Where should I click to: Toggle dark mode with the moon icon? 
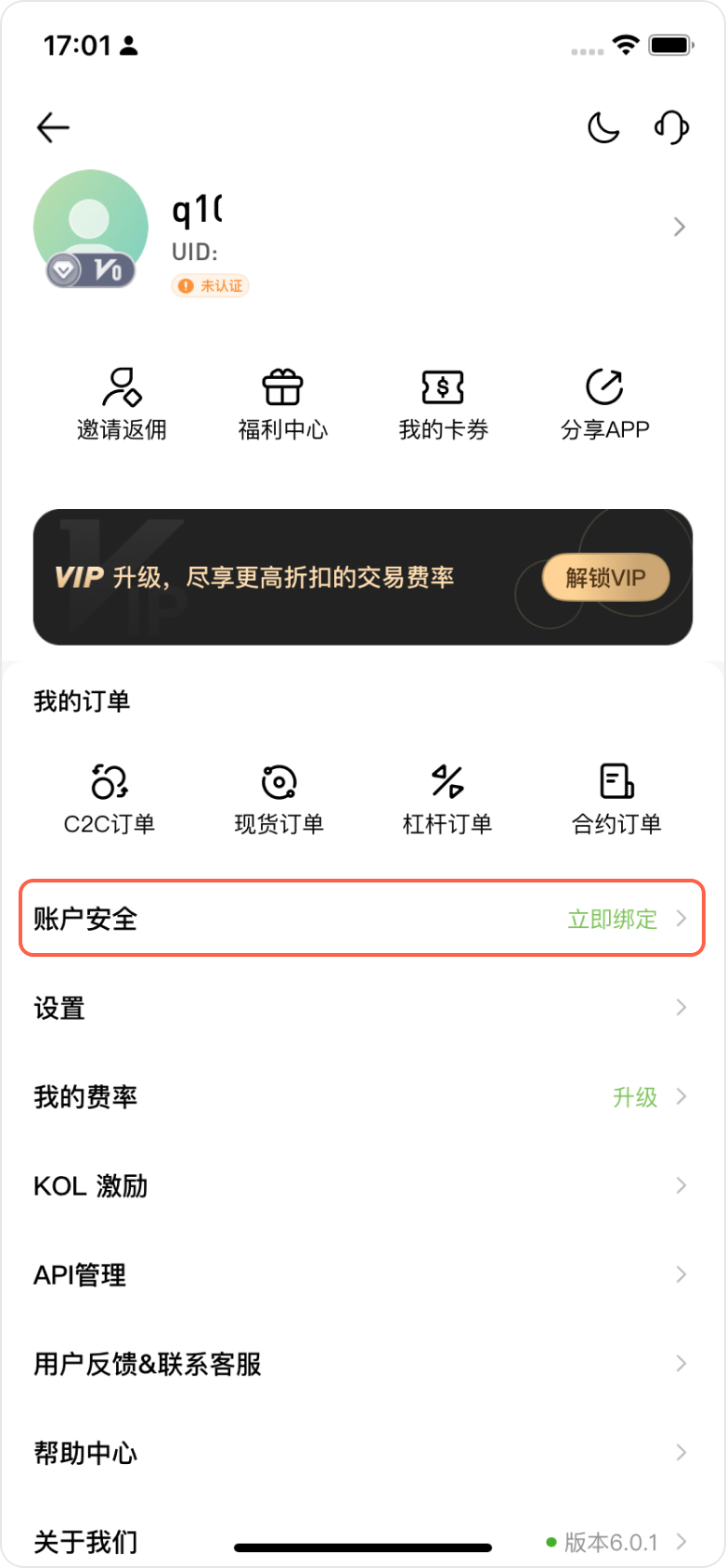pos(603,127)
